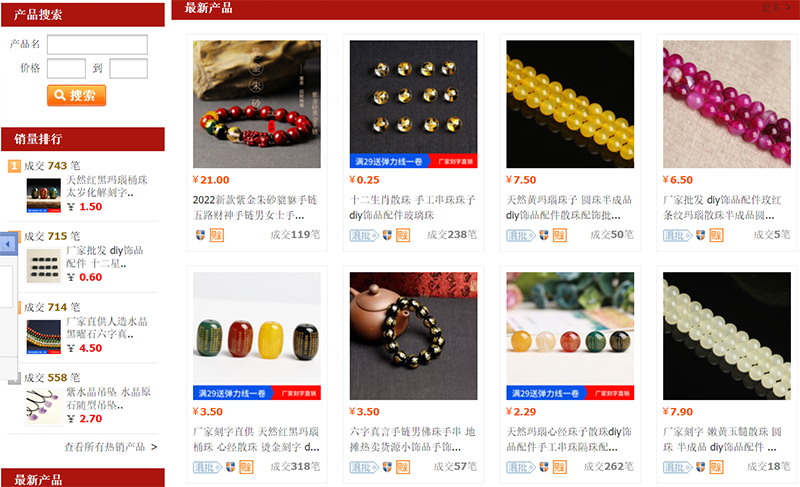Tap the orange 搜索 button
The height and width of the screenshot is (487, 800).
tap(76, 95)
